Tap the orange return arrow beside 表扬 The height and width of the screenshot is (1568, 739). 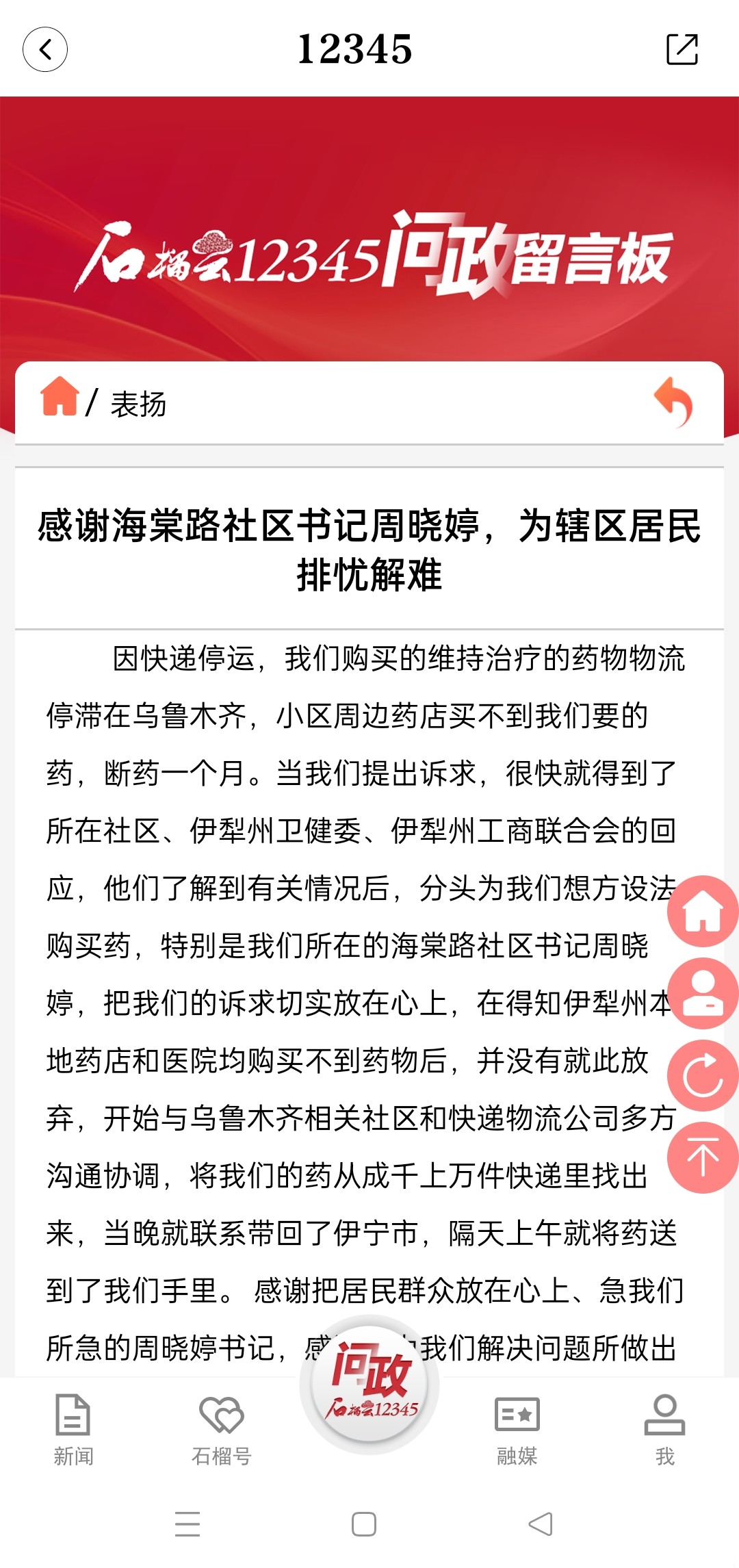point(673,402)
